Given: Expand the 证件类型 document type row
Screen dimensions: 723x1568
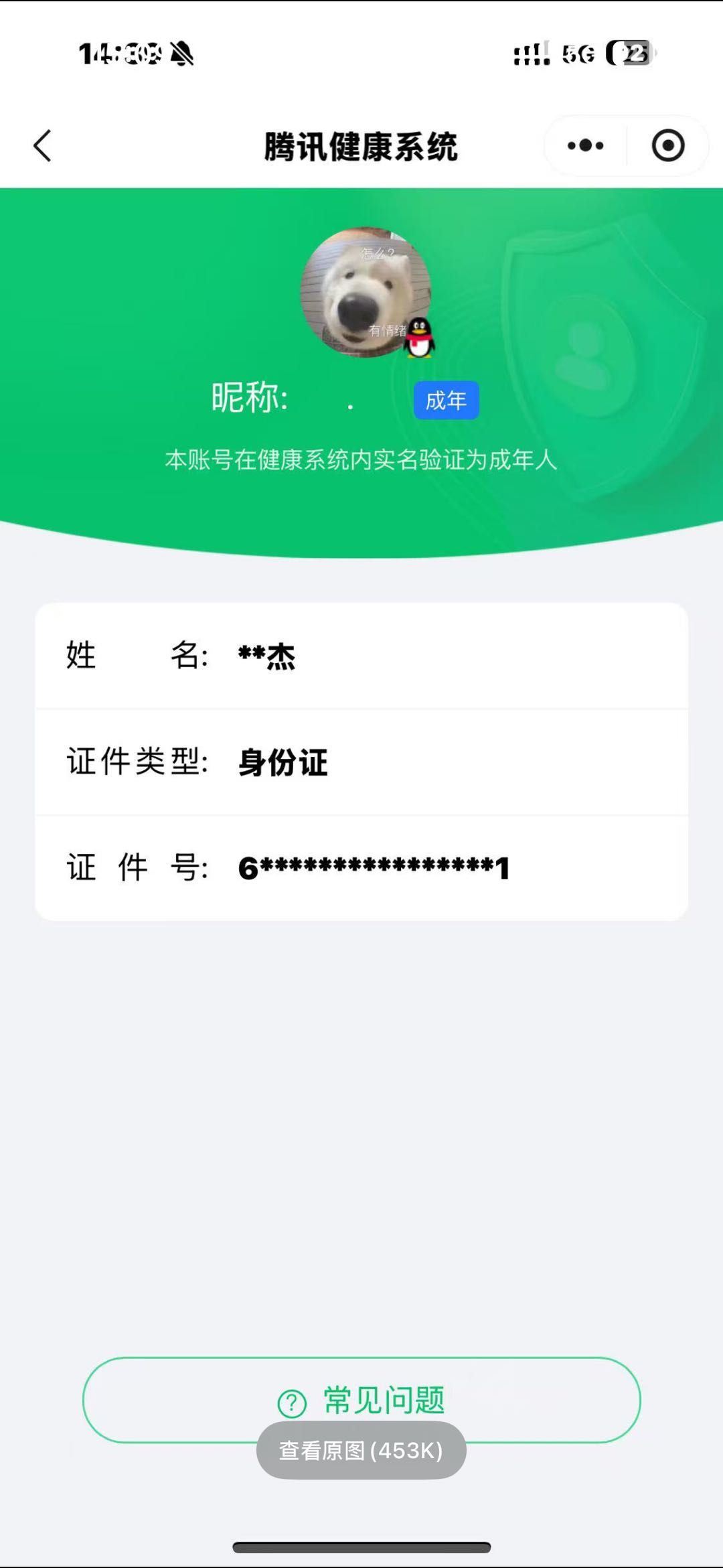Looking at the screenshot, I should click(x=361, y=762).
